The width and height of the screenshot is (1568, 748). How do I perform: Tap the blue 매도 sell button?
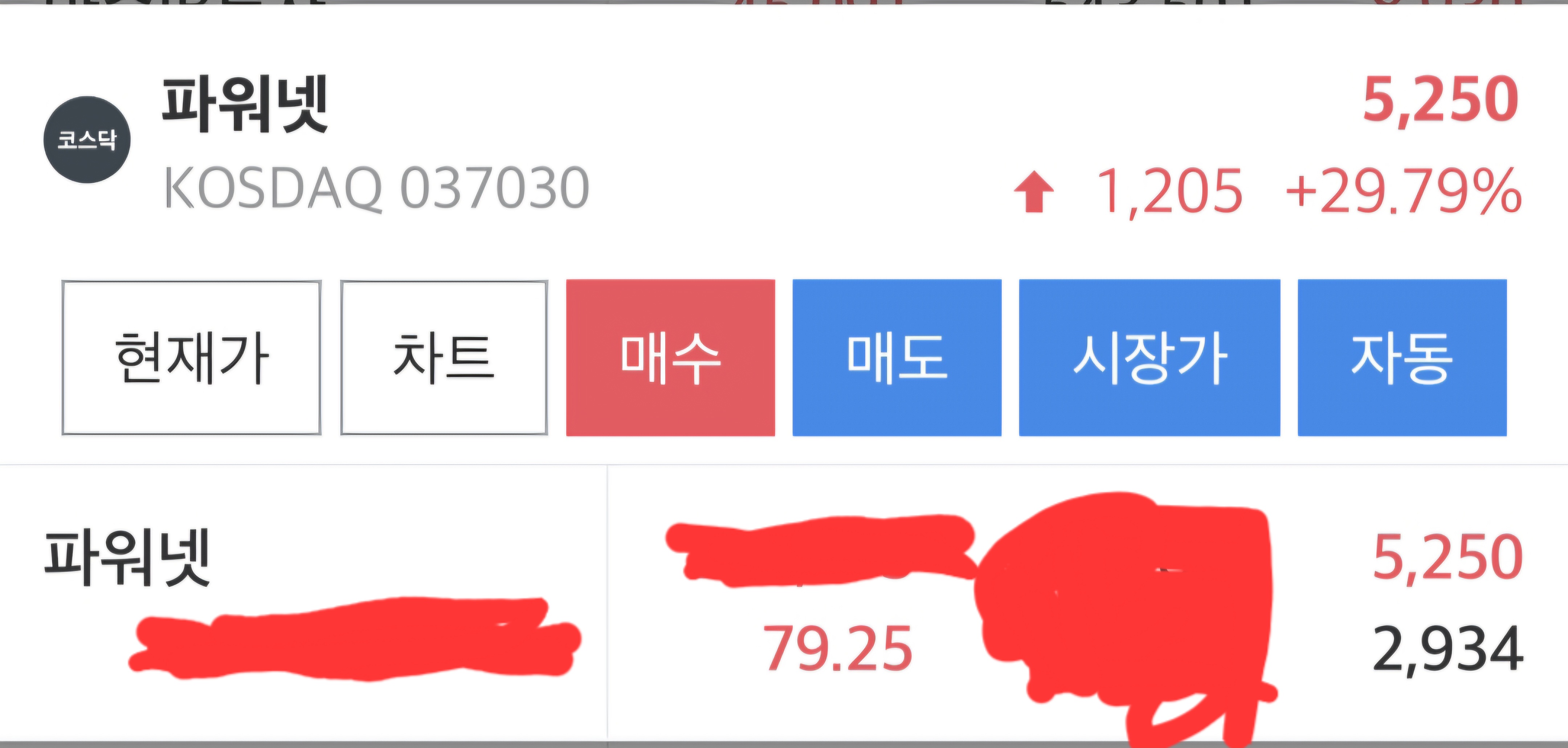pyautogui.click(x=897, y=358)
